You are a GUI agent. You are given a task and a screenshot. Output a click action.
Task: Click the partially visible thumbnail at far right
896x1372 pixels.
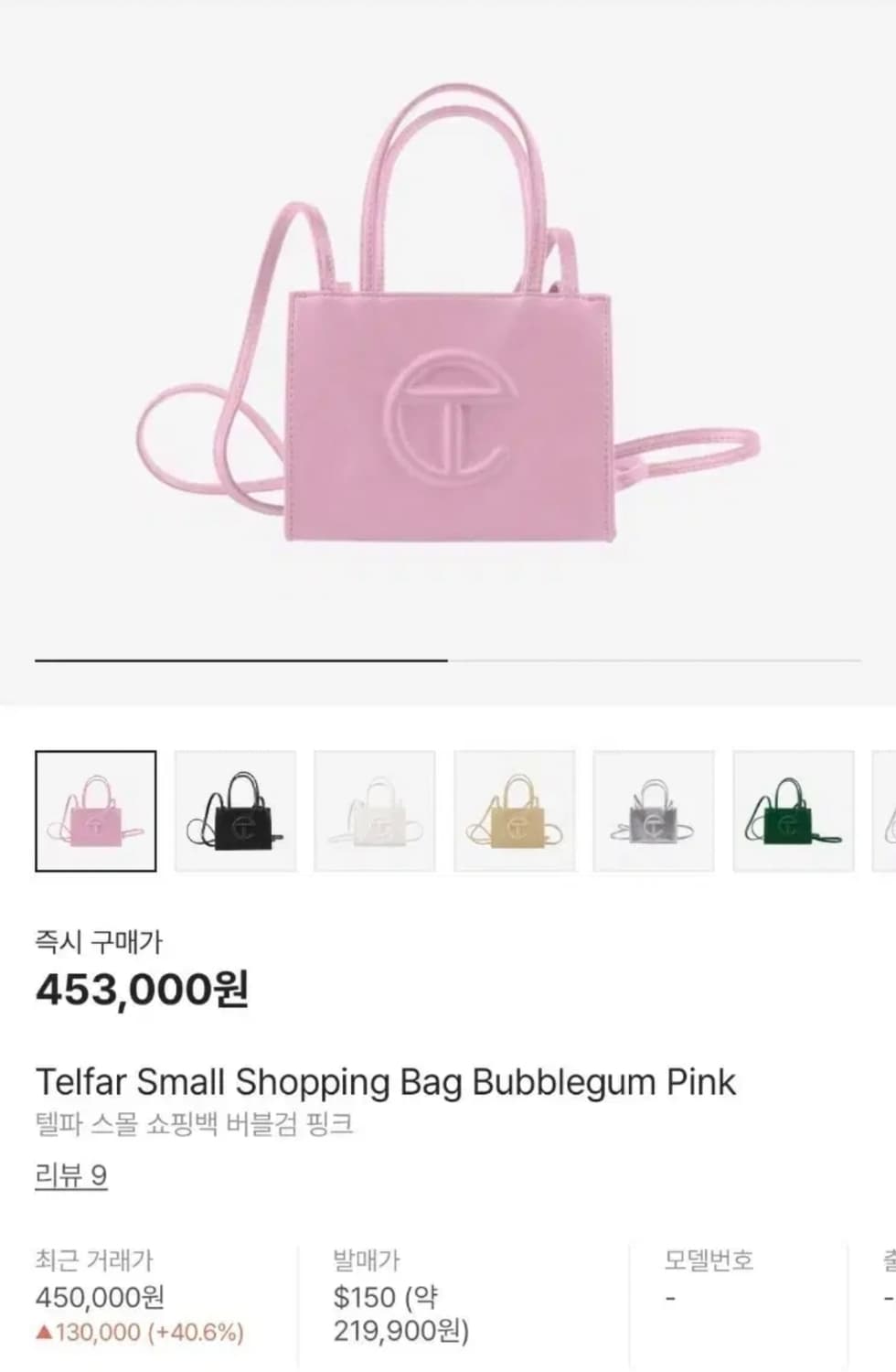click(x=885, y=809)
